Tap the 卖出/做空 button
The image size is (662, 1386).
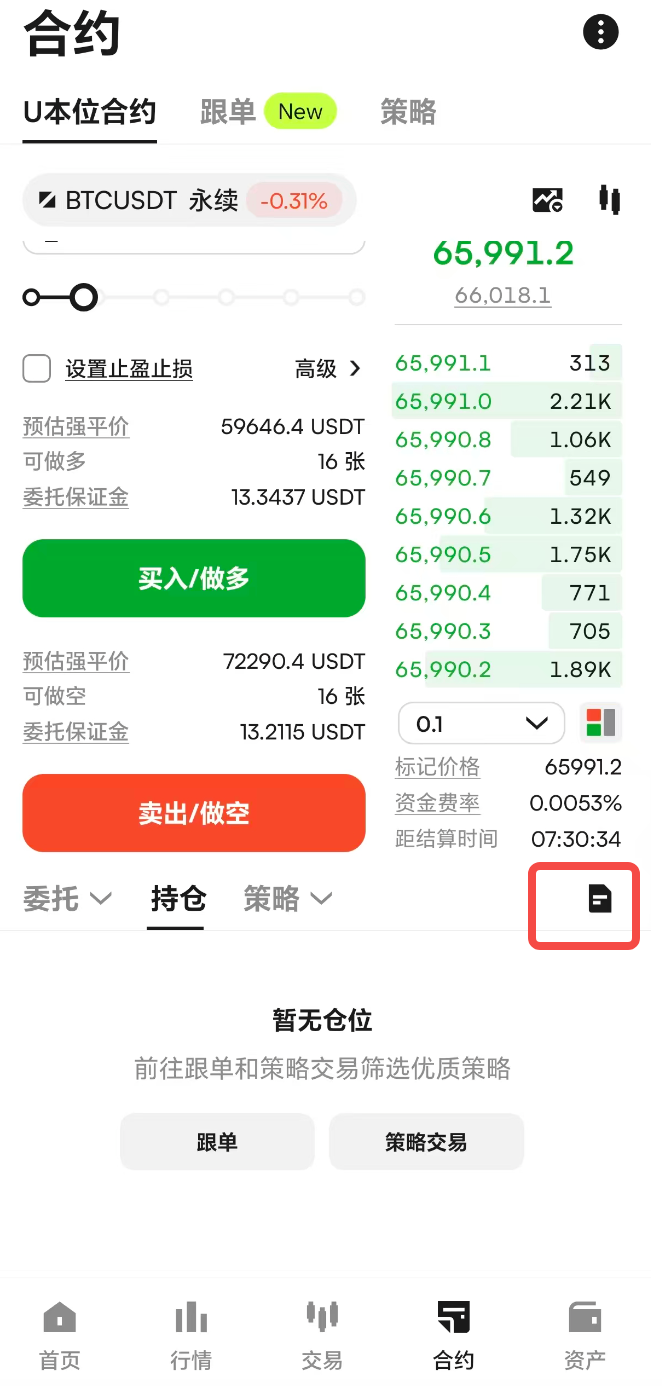point(194,813)
